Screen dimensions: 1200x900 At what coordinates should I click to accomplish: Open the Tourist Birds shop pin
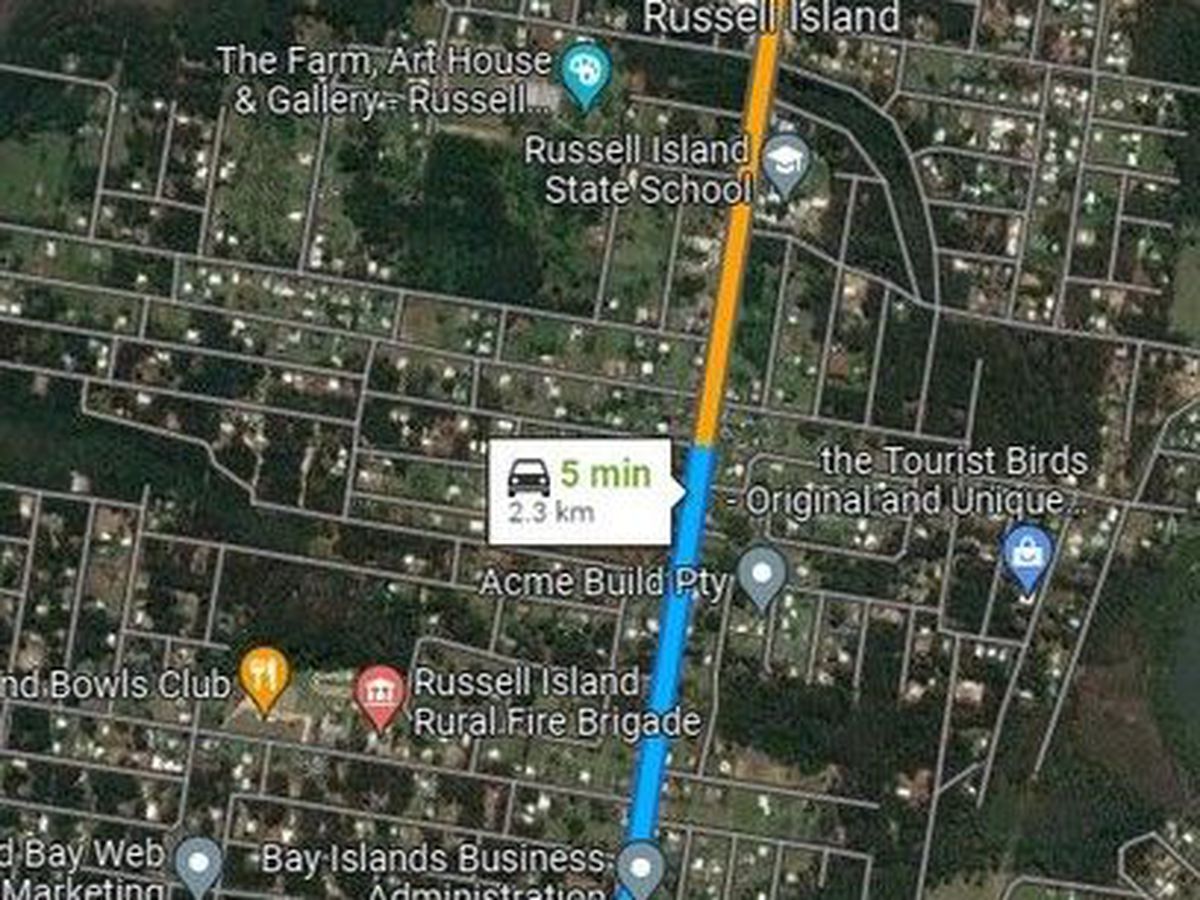(x=1028, y=551)
